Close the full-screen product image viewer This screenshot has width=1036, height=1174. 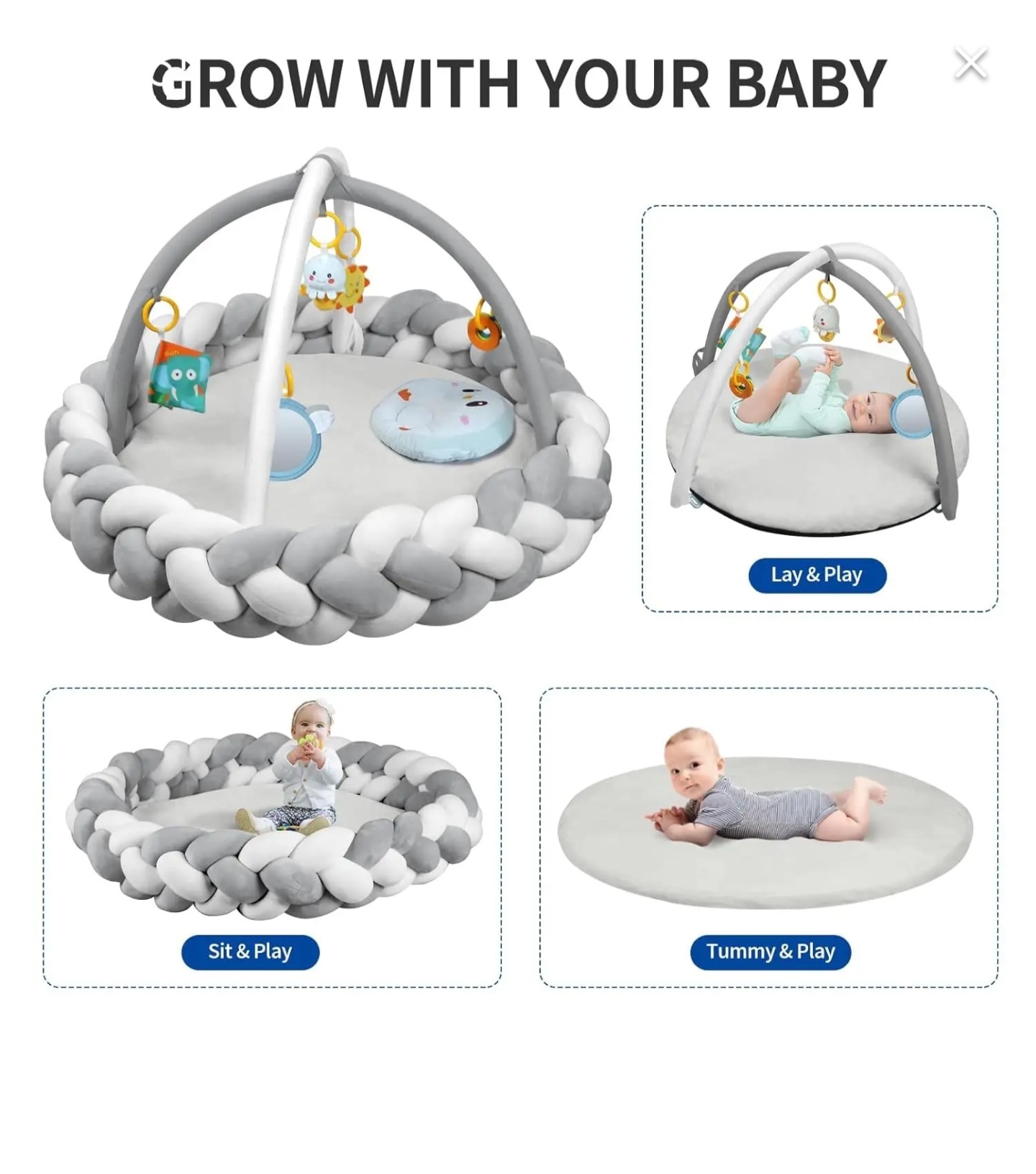971,64
